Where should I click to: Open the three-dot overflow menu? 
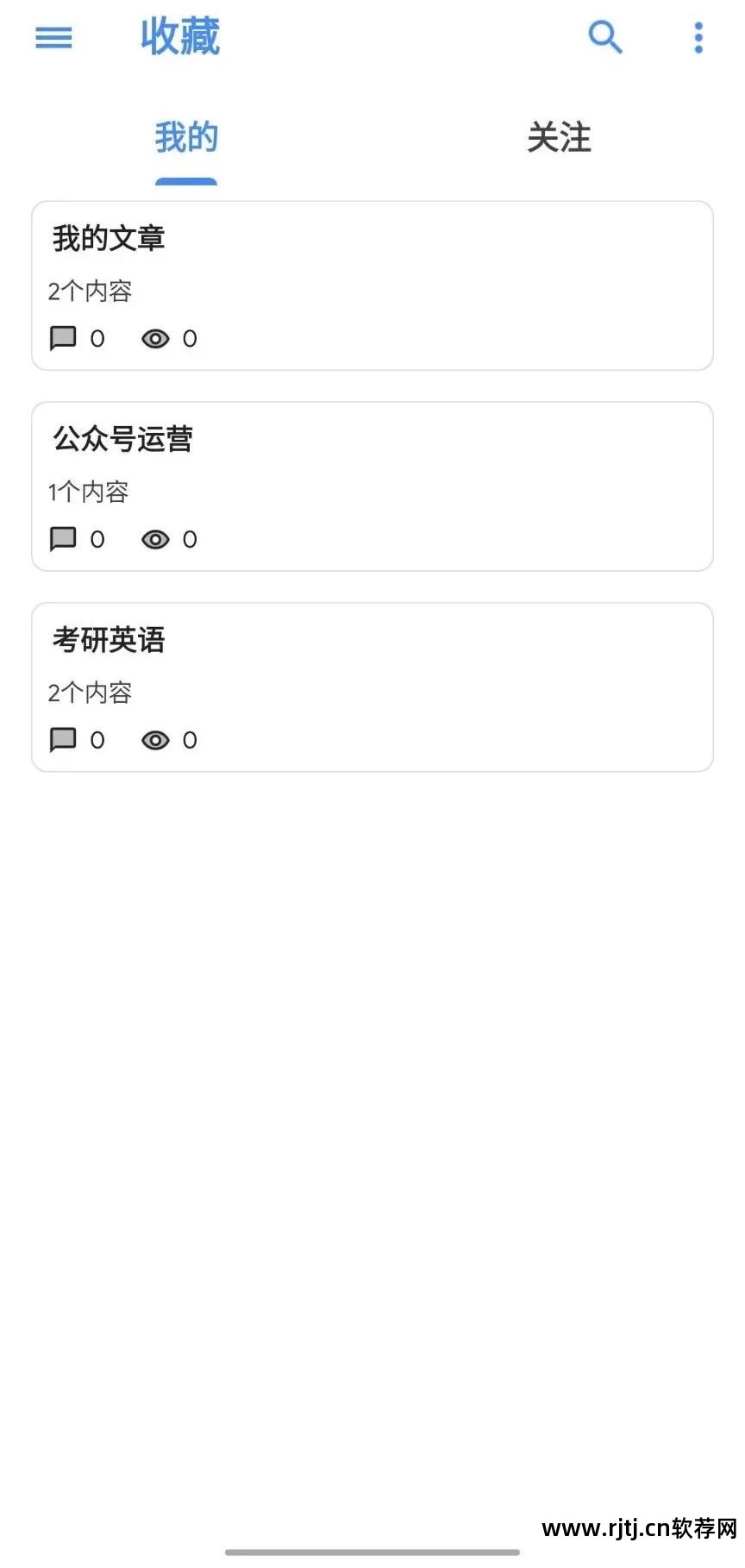point(698,38)
